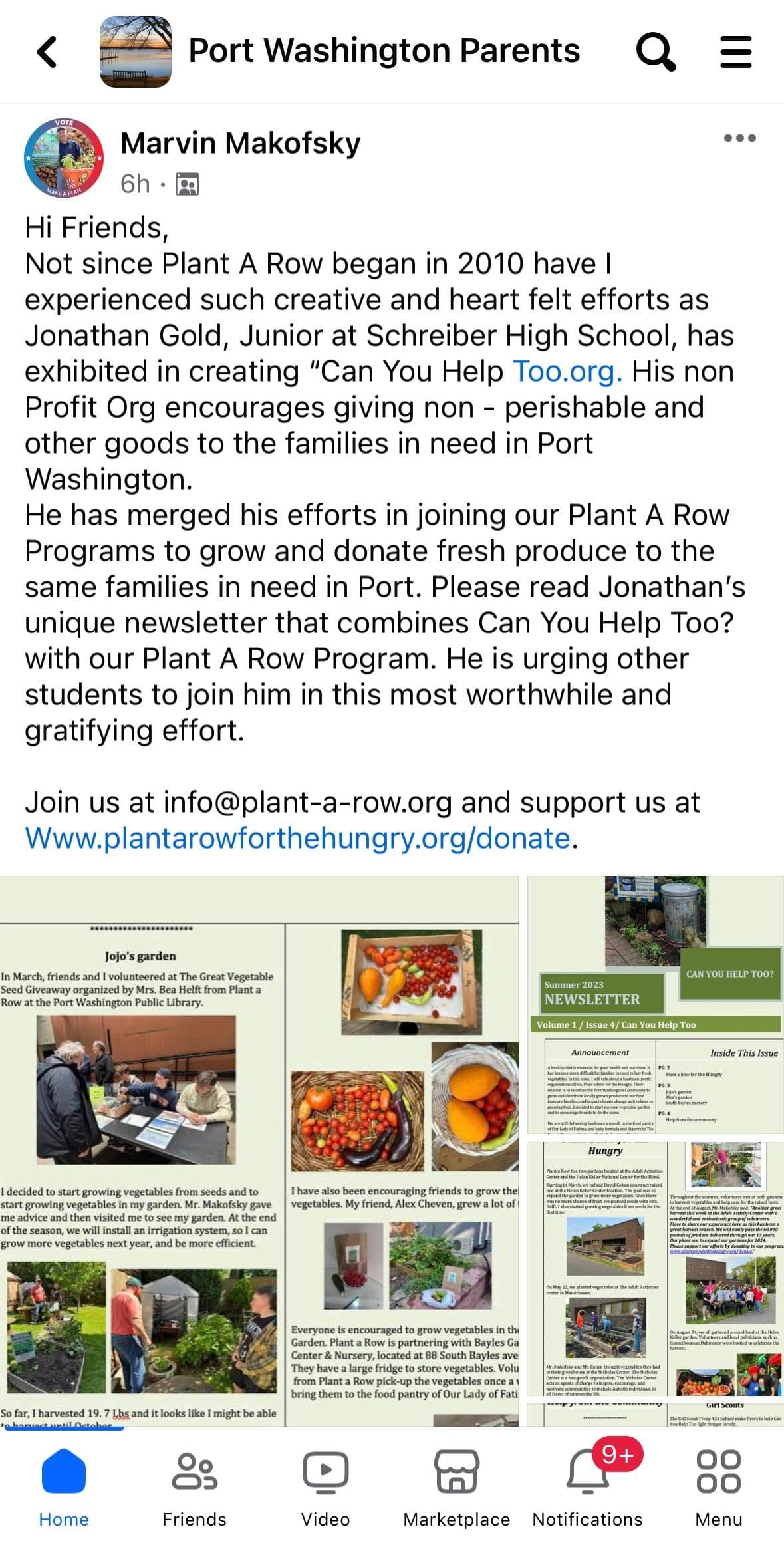784x1543 pixels.
Task: Open the Marketplace tab
Action: click(456, 1488)
